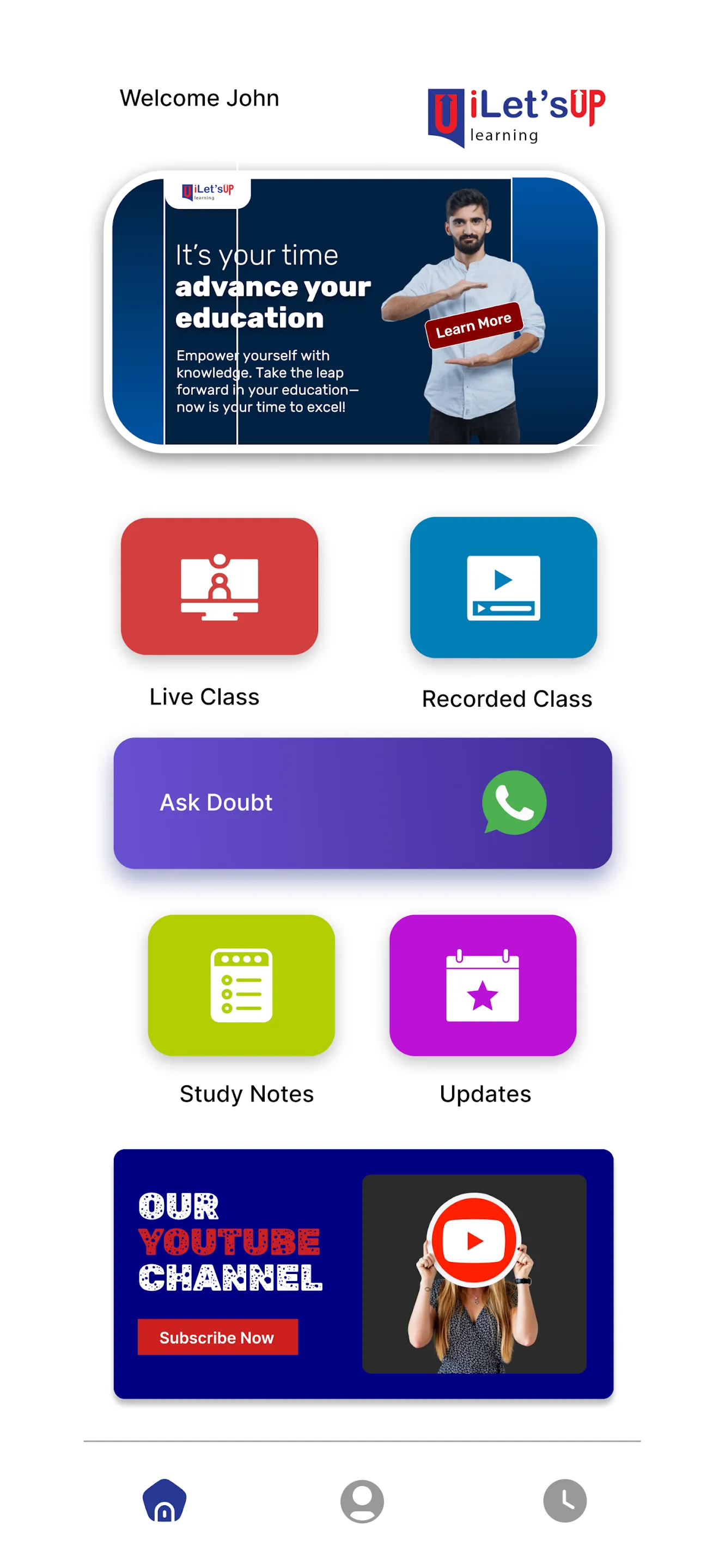Select the Recorded Class video icon

pos(504,586)
